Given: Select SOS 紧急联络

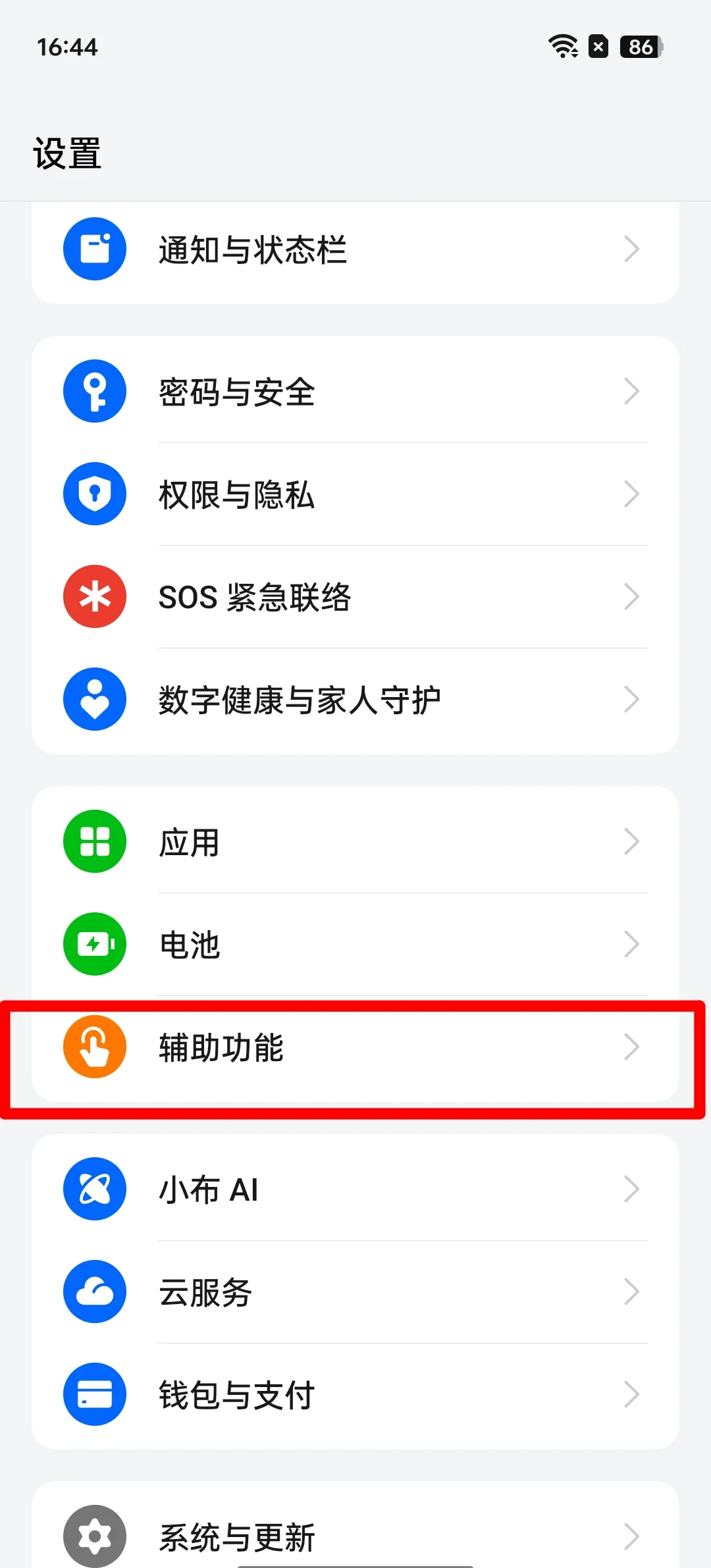Looking at the screenshot, I should 355,597.
